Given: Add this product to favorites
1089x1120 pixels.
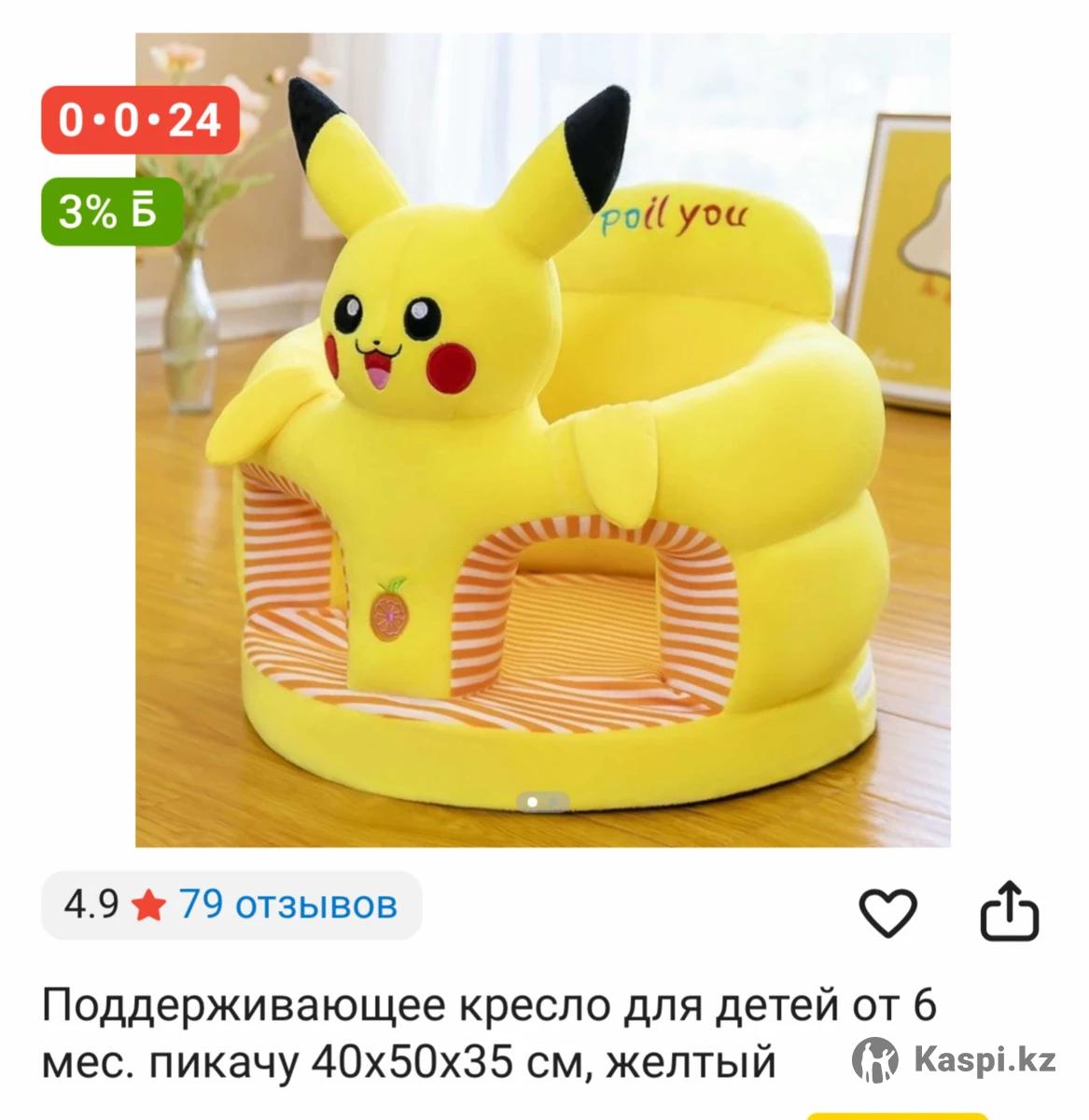Looking at the screenshot, I should pos(887,912).
